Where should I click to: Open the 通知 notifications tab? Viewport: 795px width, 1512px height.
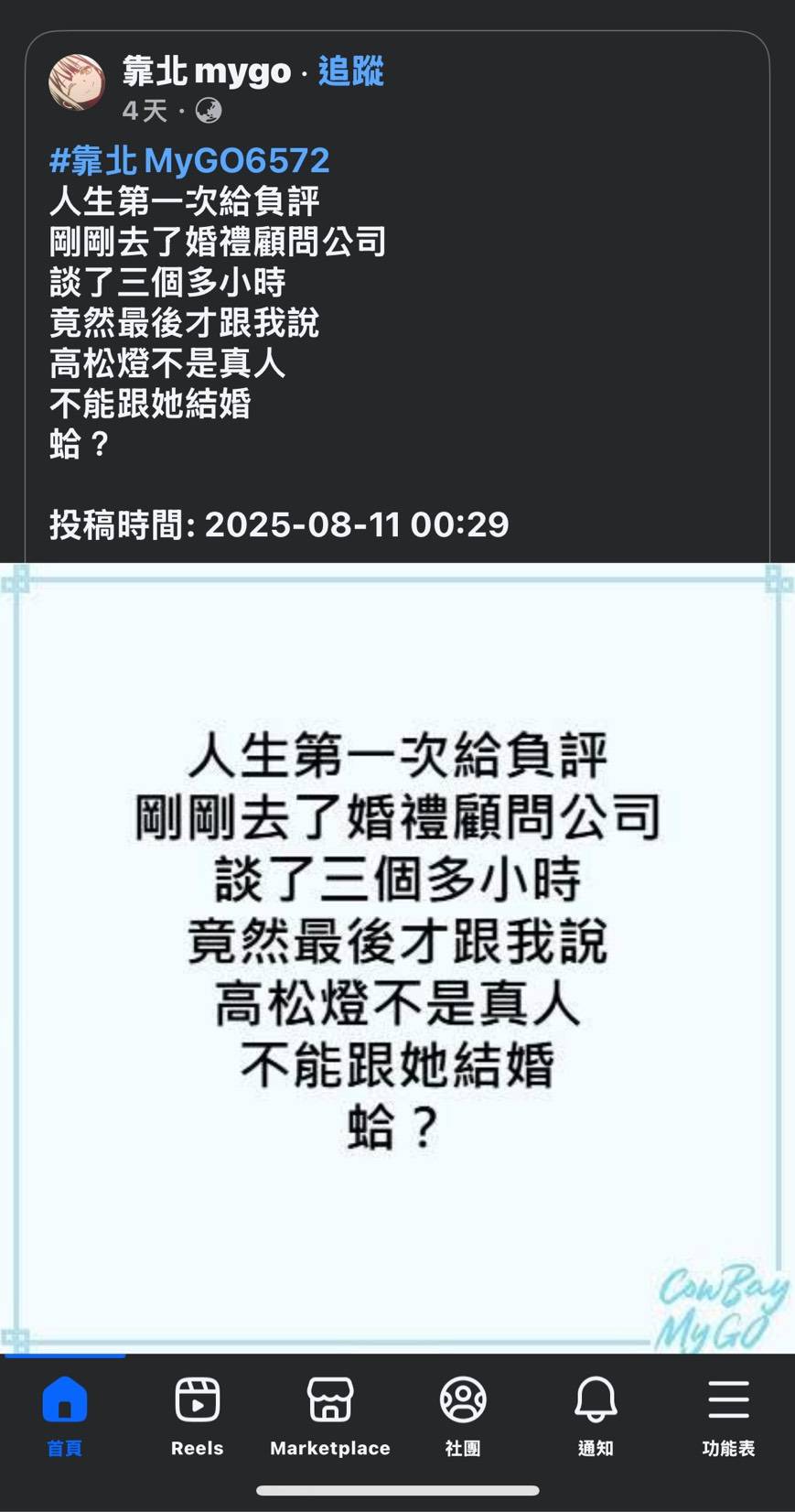click(596, 1416)
